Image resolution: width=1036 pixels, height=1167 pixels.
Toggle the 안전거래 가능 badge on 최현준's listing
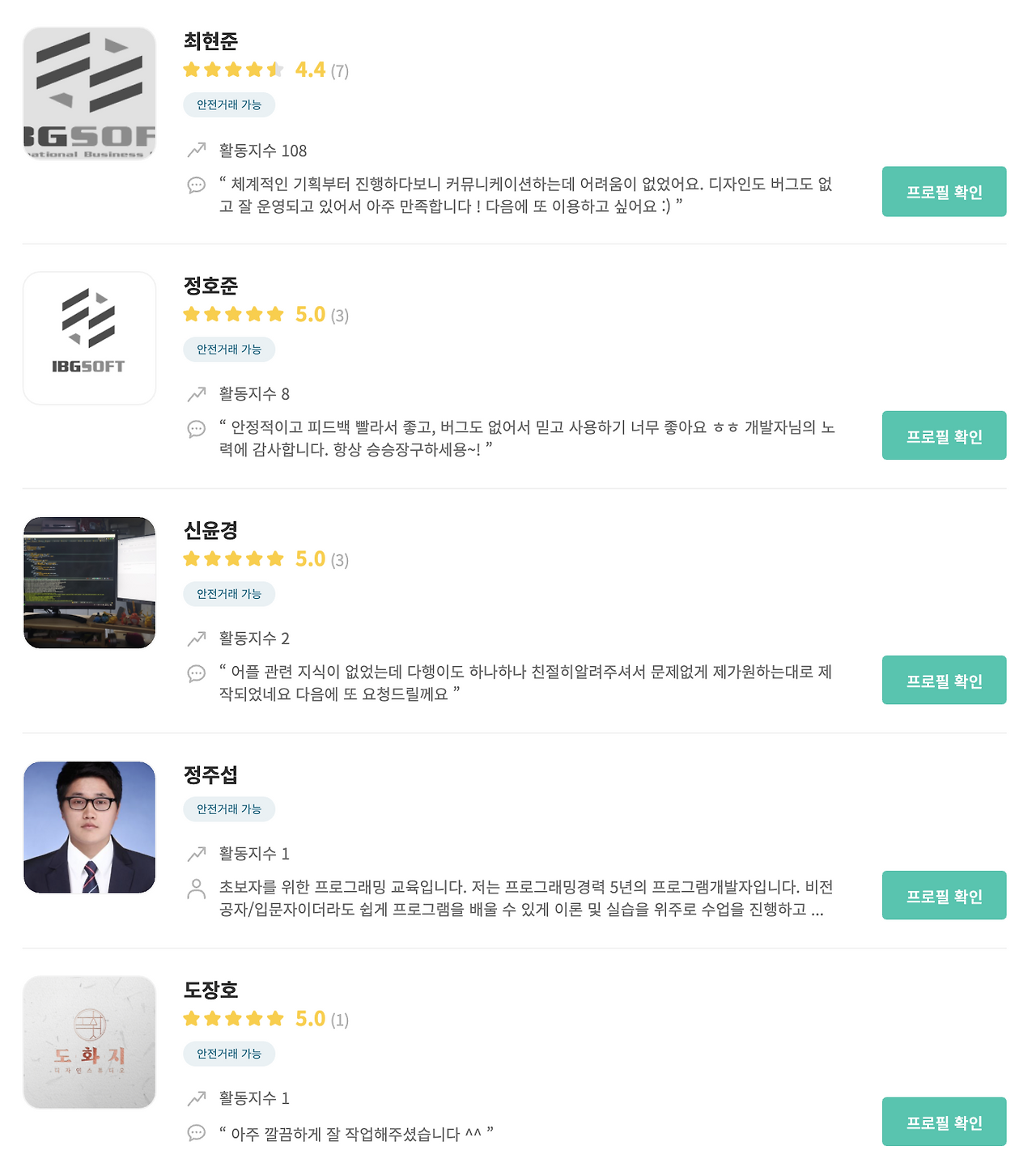click(x=229, y=105)
